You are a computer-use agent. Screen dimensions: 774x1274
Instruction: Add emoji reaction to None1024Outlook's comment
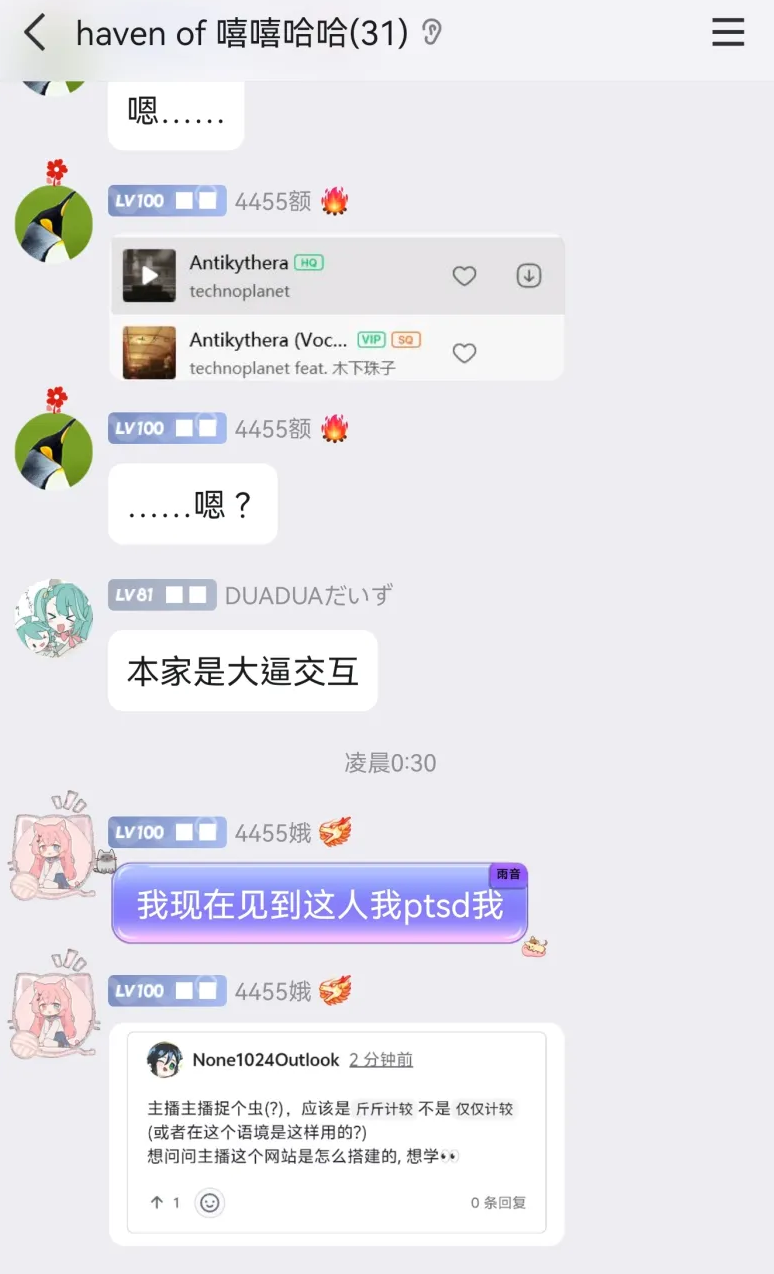coord(210,1203)
